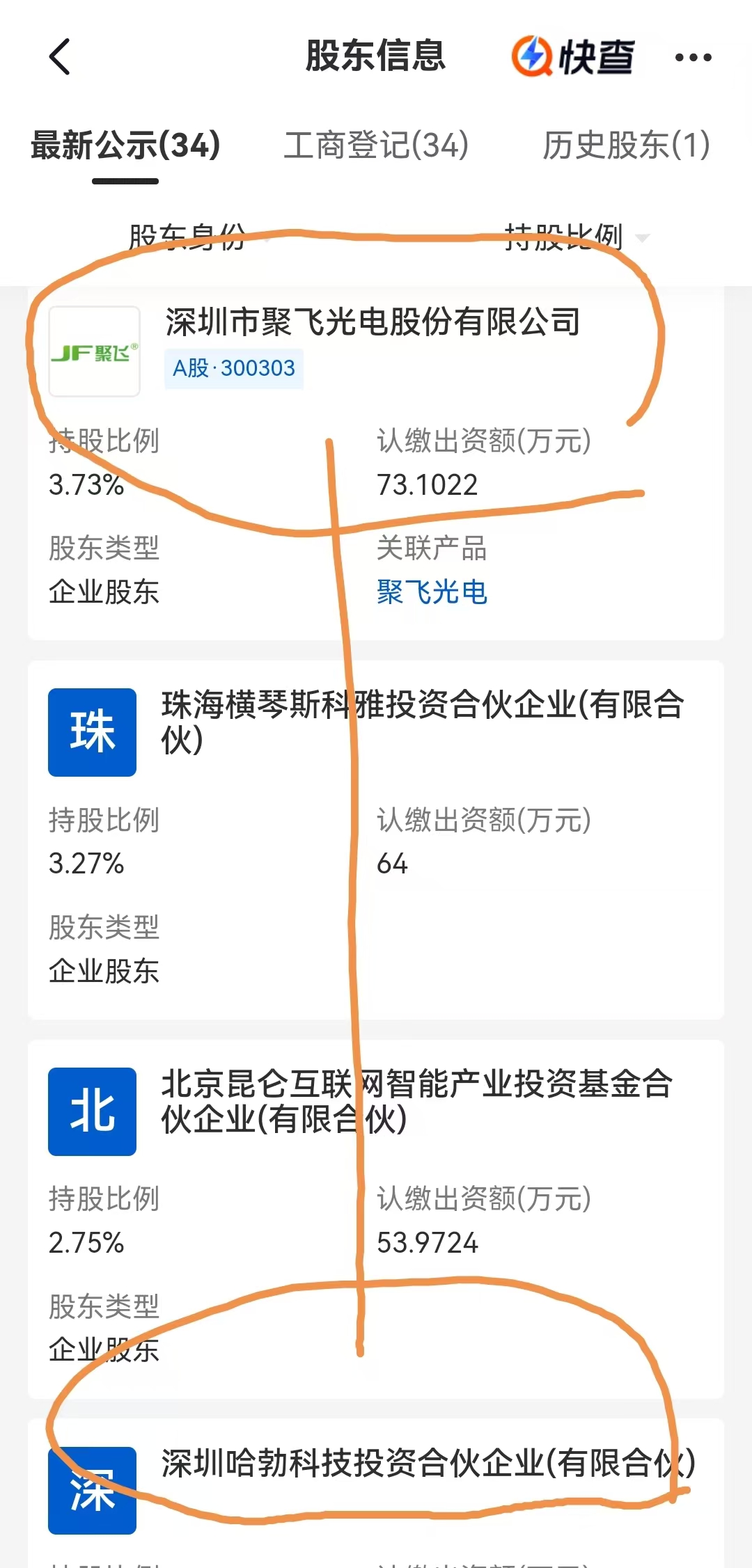Go back from 股东信息 page
Screen dimensions: 752x1568
tap(60, 56)
